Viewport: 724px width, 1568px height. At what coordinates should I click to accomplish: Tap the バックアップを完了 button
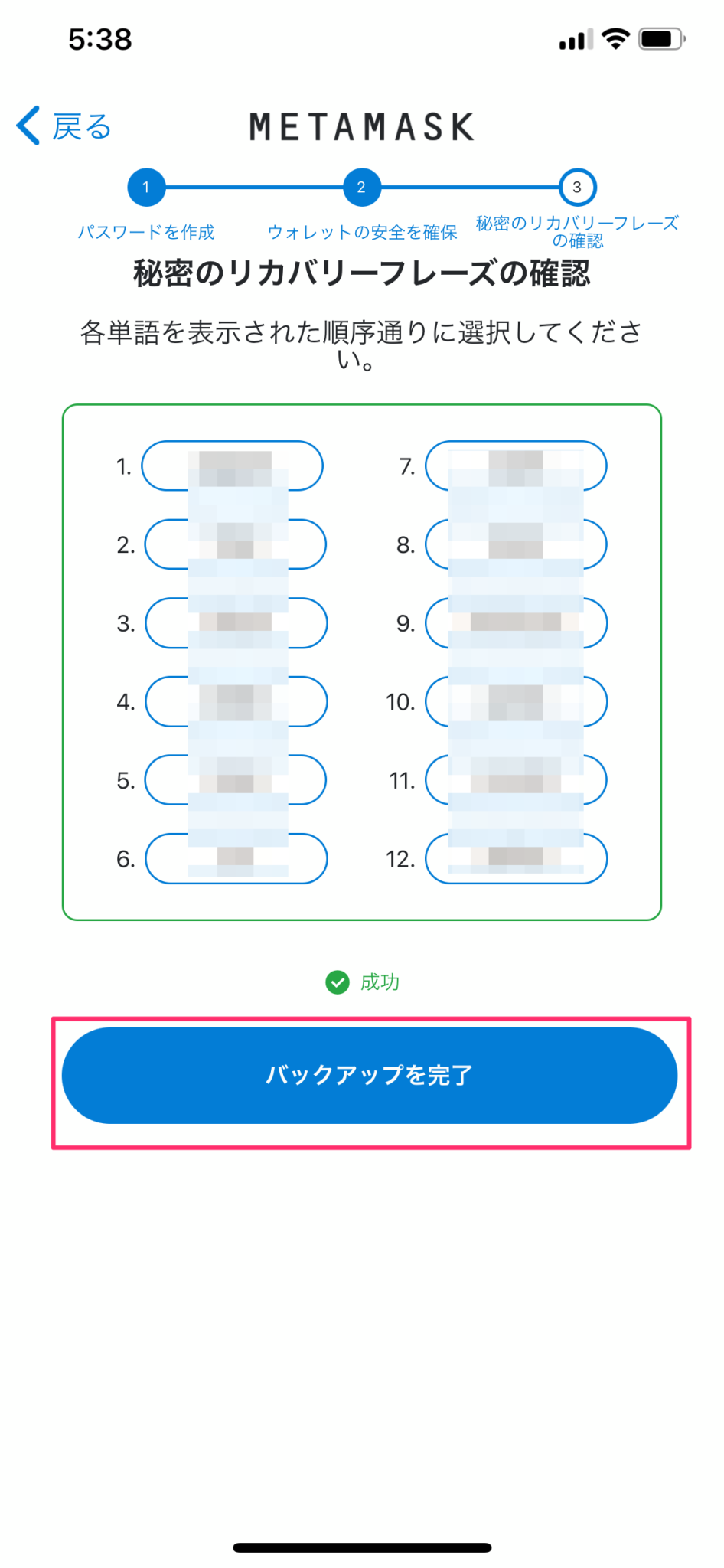(370, 1075)
